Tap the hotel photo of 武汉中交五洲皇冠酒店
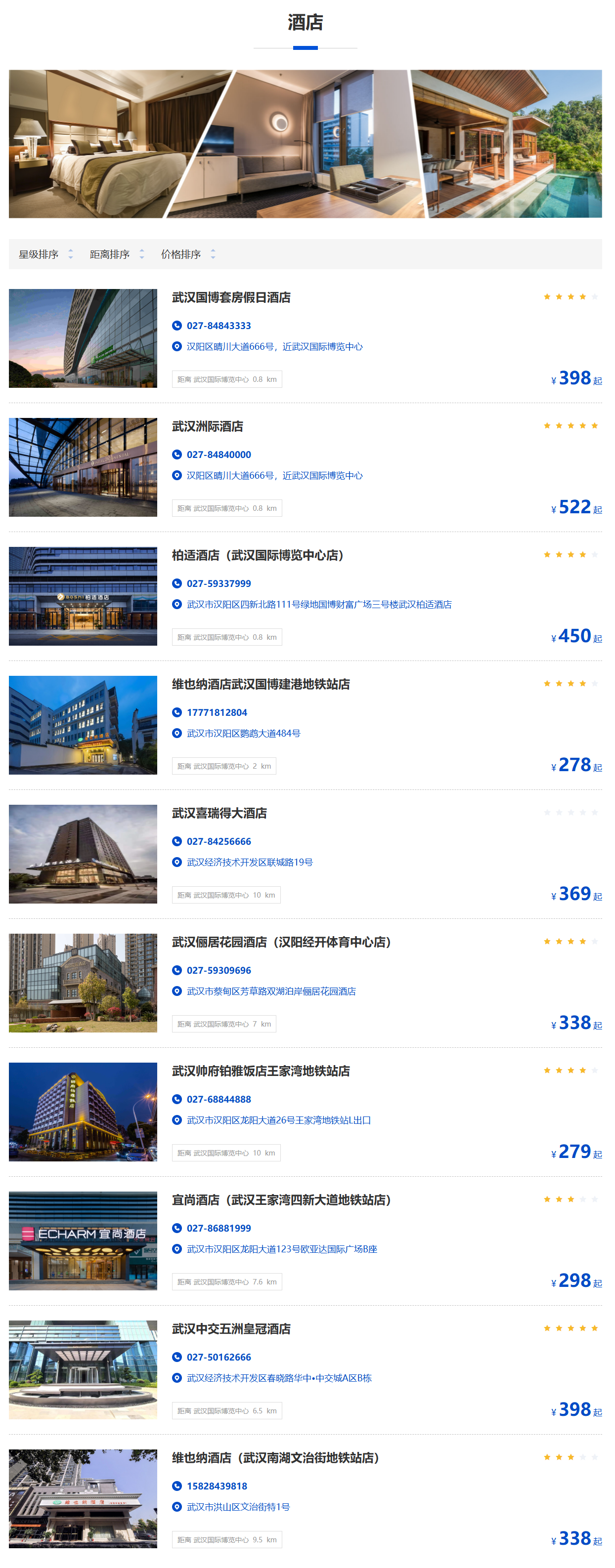This screenshot has height=1568, width=615. click(83, 1369)
